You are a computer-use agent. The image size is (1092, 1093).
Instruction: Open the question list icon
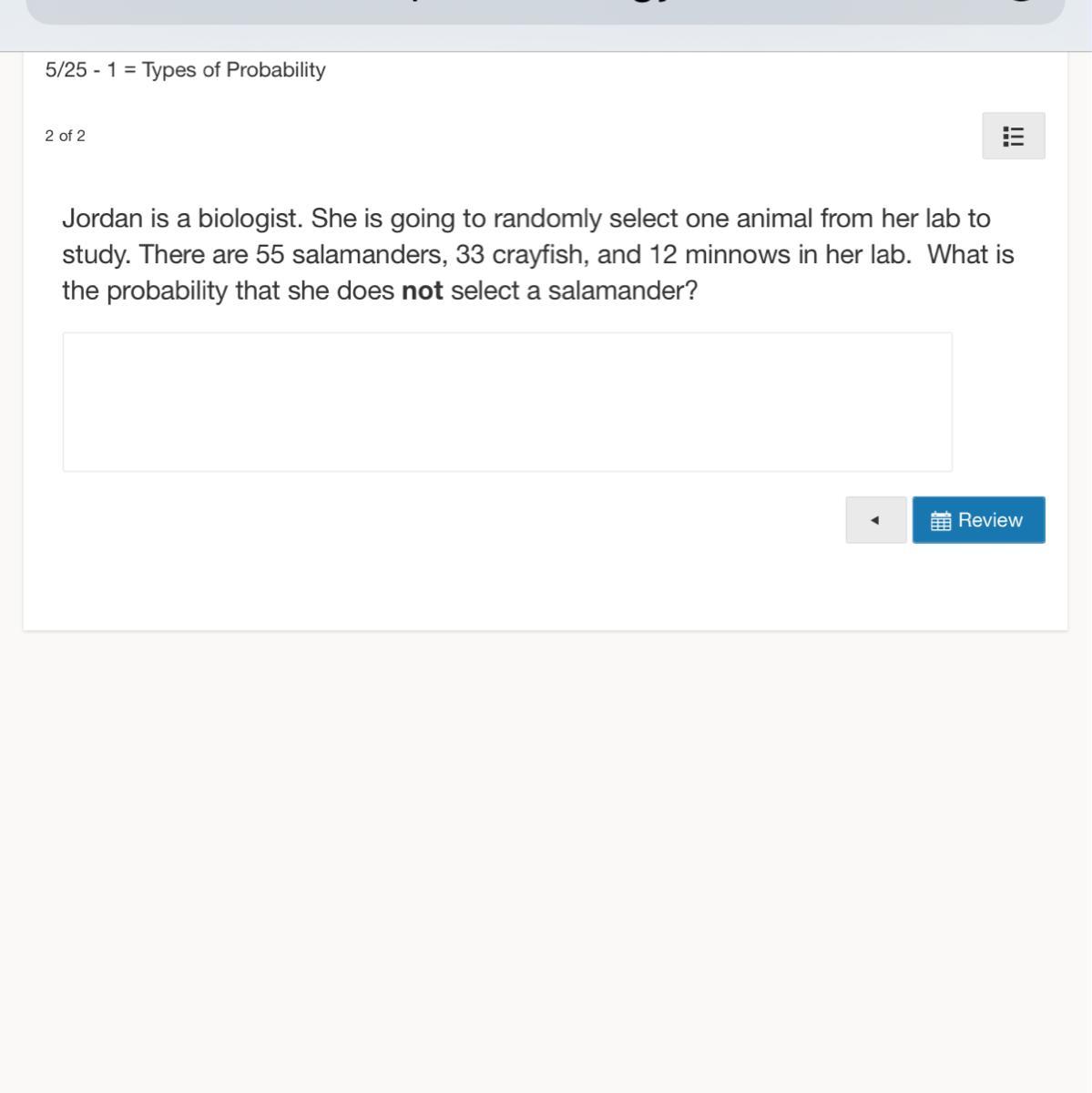1013,136
